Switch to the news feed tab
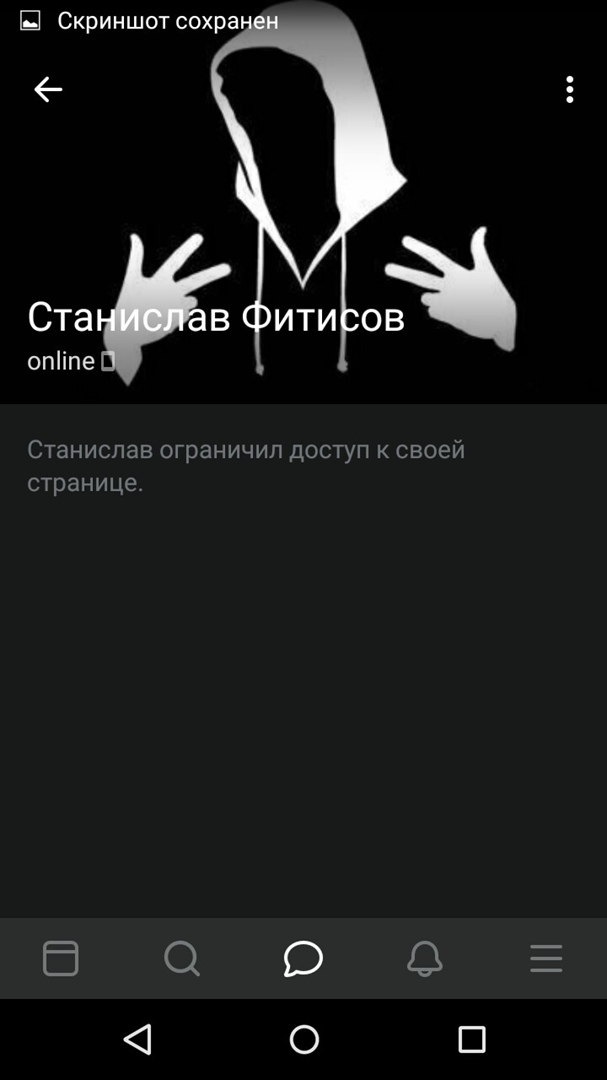The height and width of the screenshot is (1080, 607). pos(61,958)
